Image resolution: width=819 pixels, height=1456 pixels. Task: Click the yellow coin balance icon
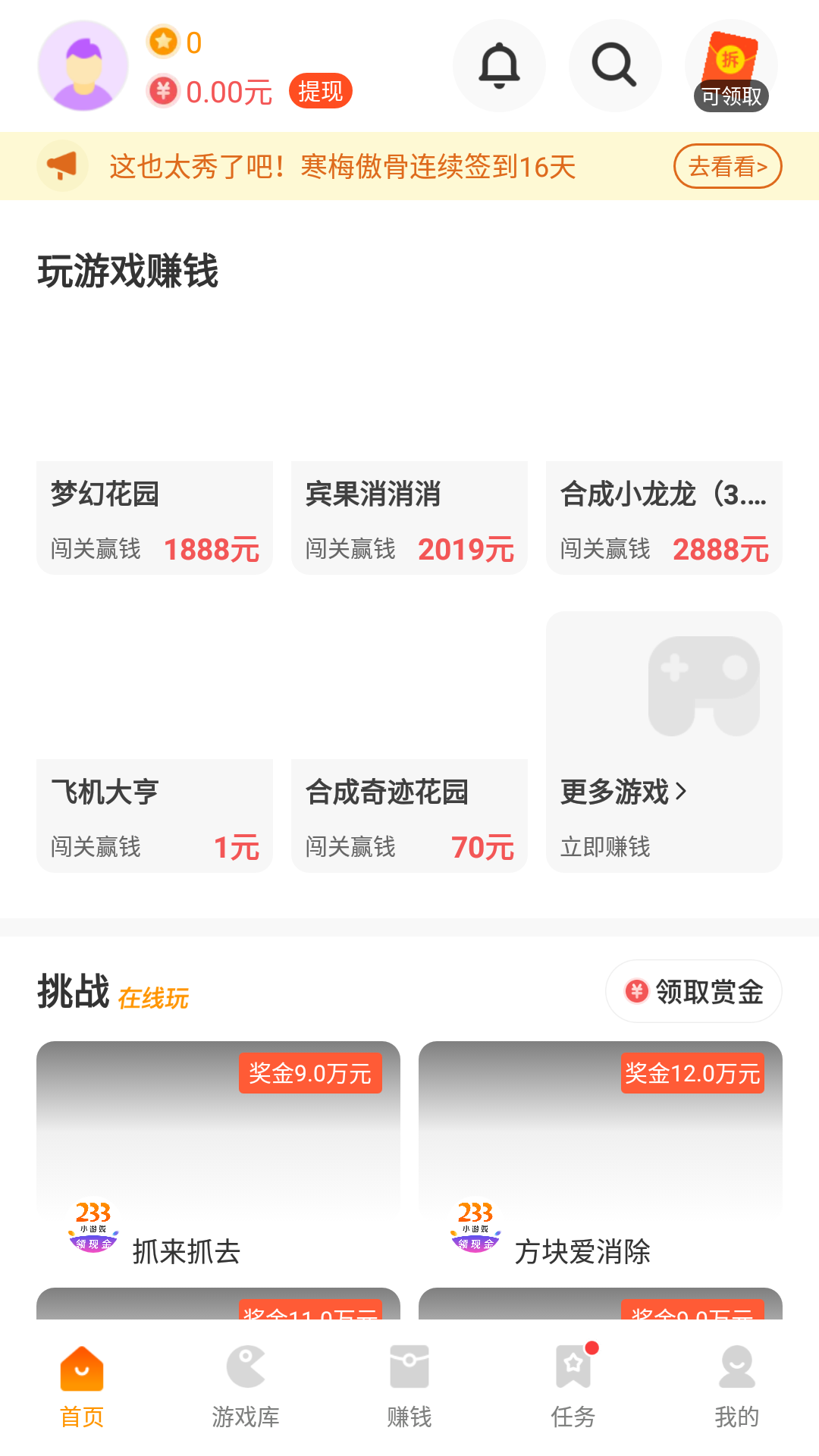coord(162,91)
